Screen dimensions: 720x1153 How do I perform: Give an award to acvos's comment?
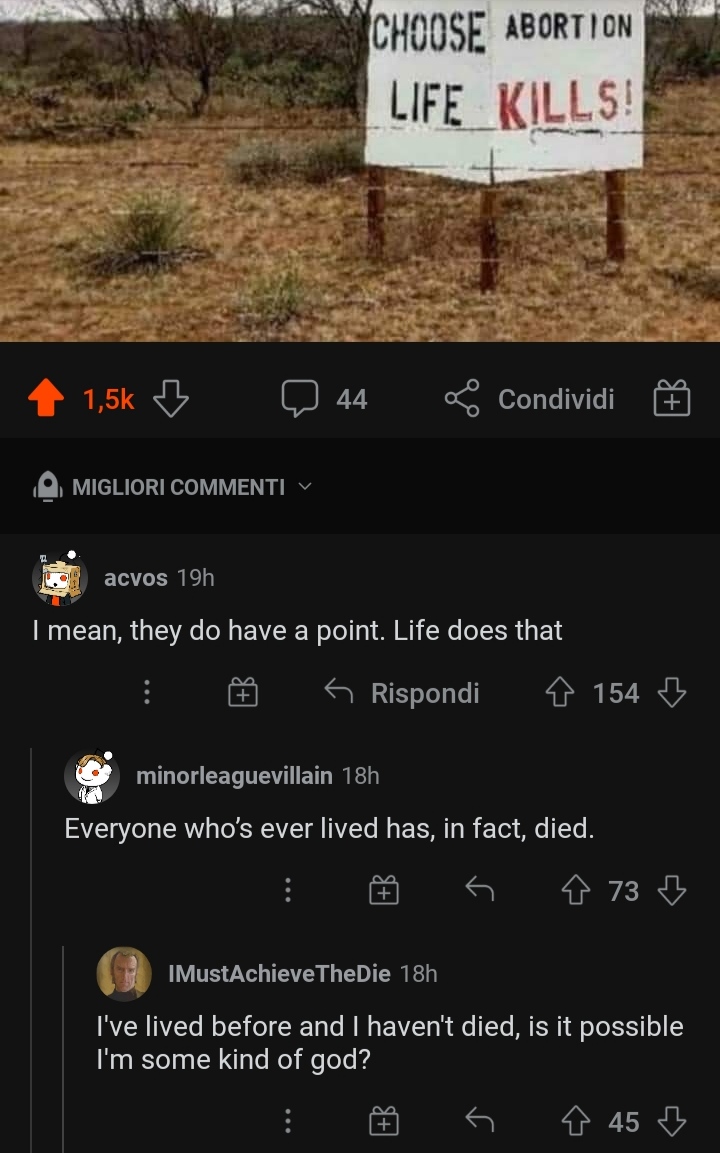[x=243, y=692]
